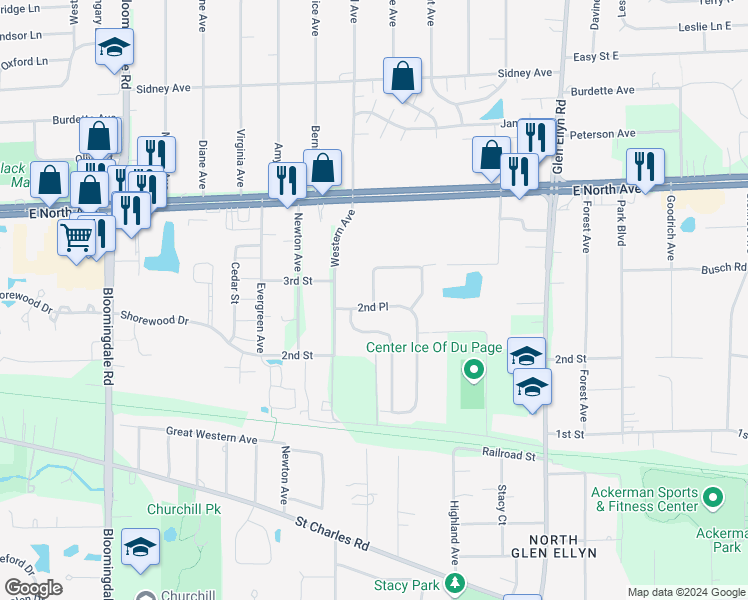
Task: Select the school pin near Churchill Pk
Action: [x=140, y=547]
